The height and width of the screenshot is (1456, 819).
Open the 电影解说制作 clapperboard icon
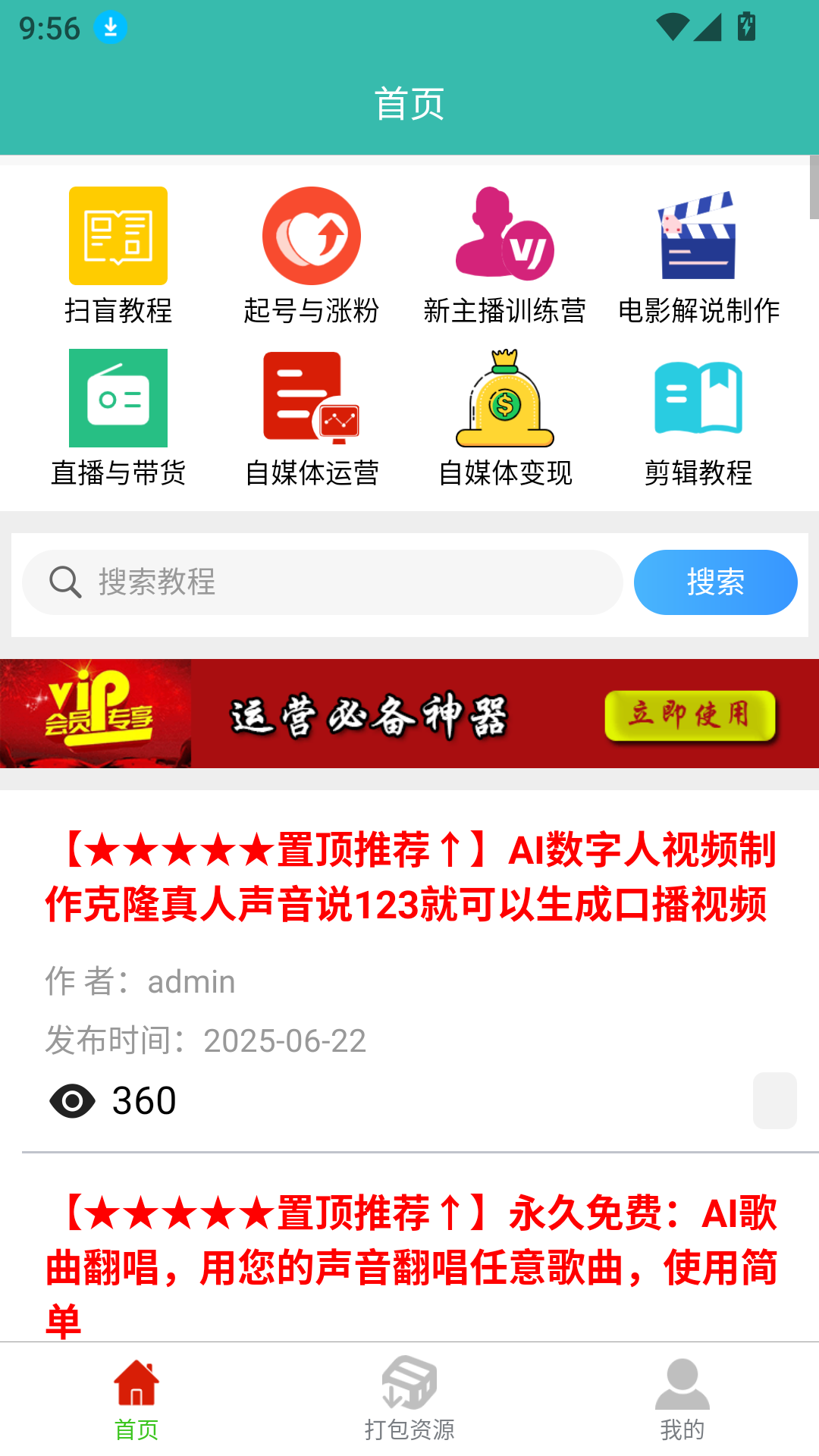pos(698,237)
